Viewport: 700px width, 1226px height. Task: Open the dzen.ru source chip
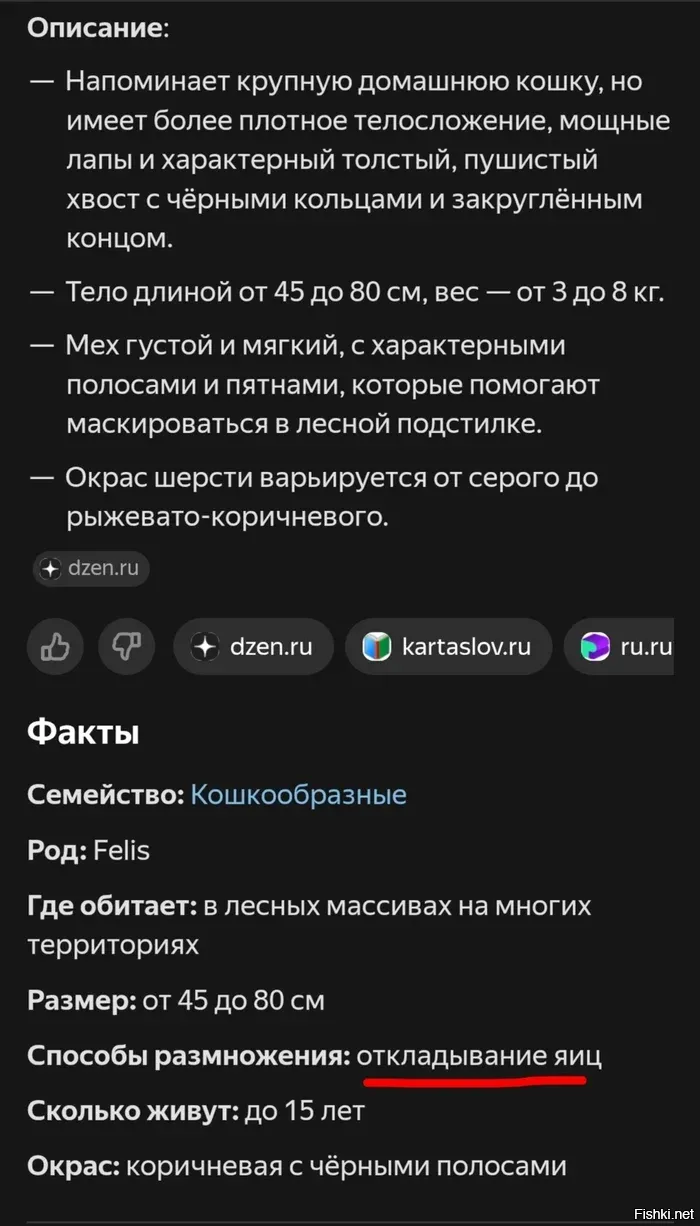pyautogui.click(x=253, y=647)
